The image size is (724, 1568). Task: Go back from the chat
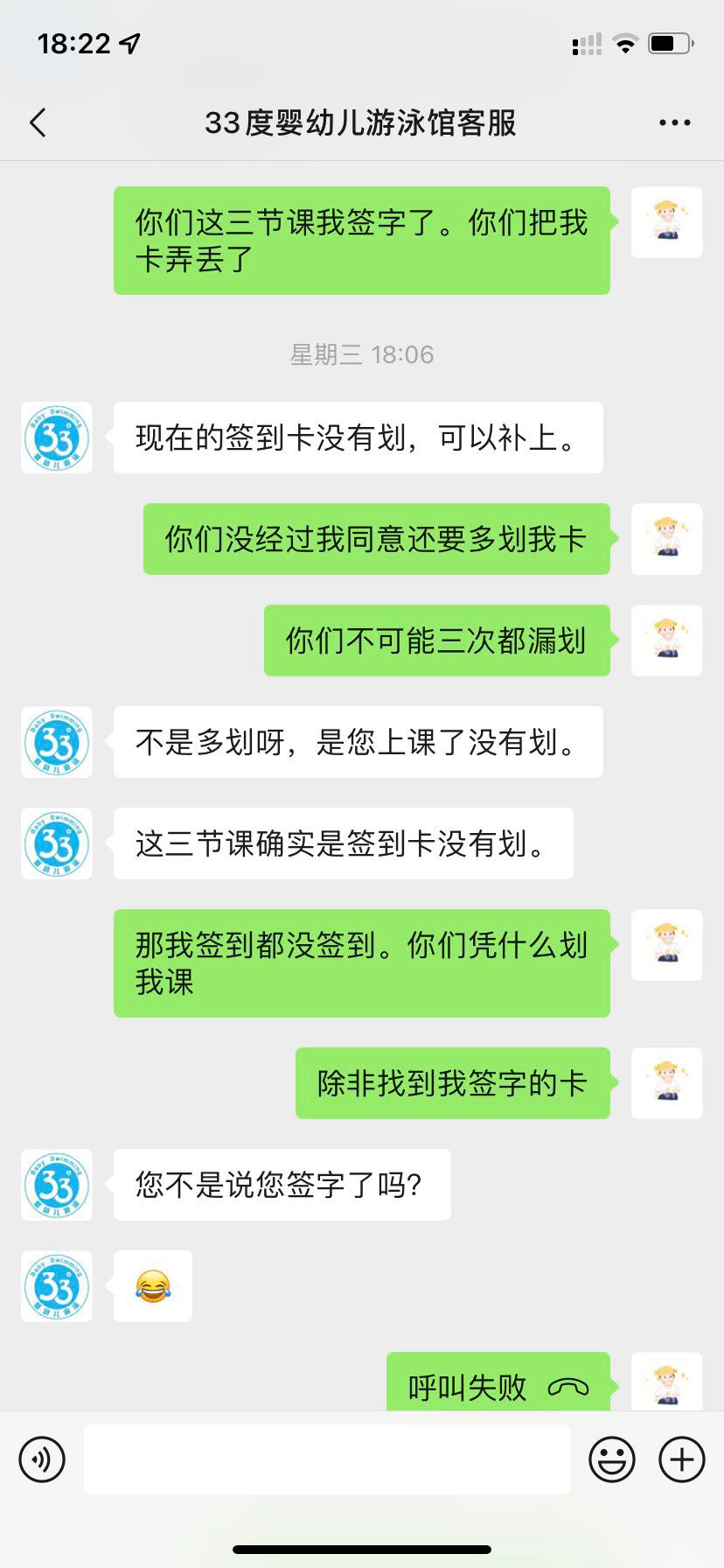(38, 122)
